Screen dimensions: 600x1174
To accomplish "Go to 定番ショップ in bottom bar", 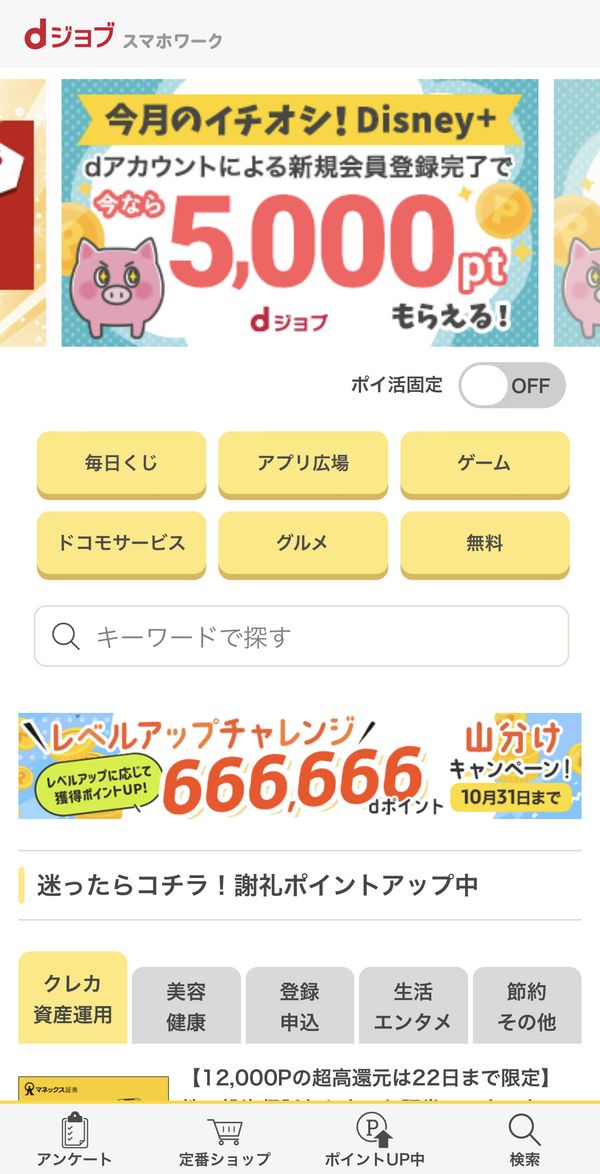I will tap(225, 1140).
